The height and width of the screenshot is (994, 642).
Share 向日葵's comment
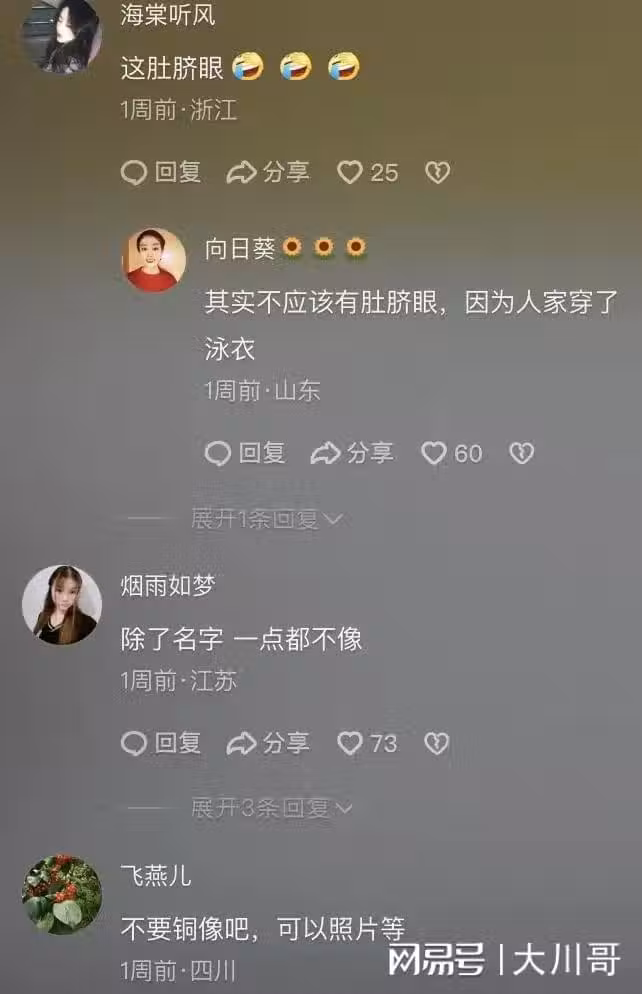352,454
